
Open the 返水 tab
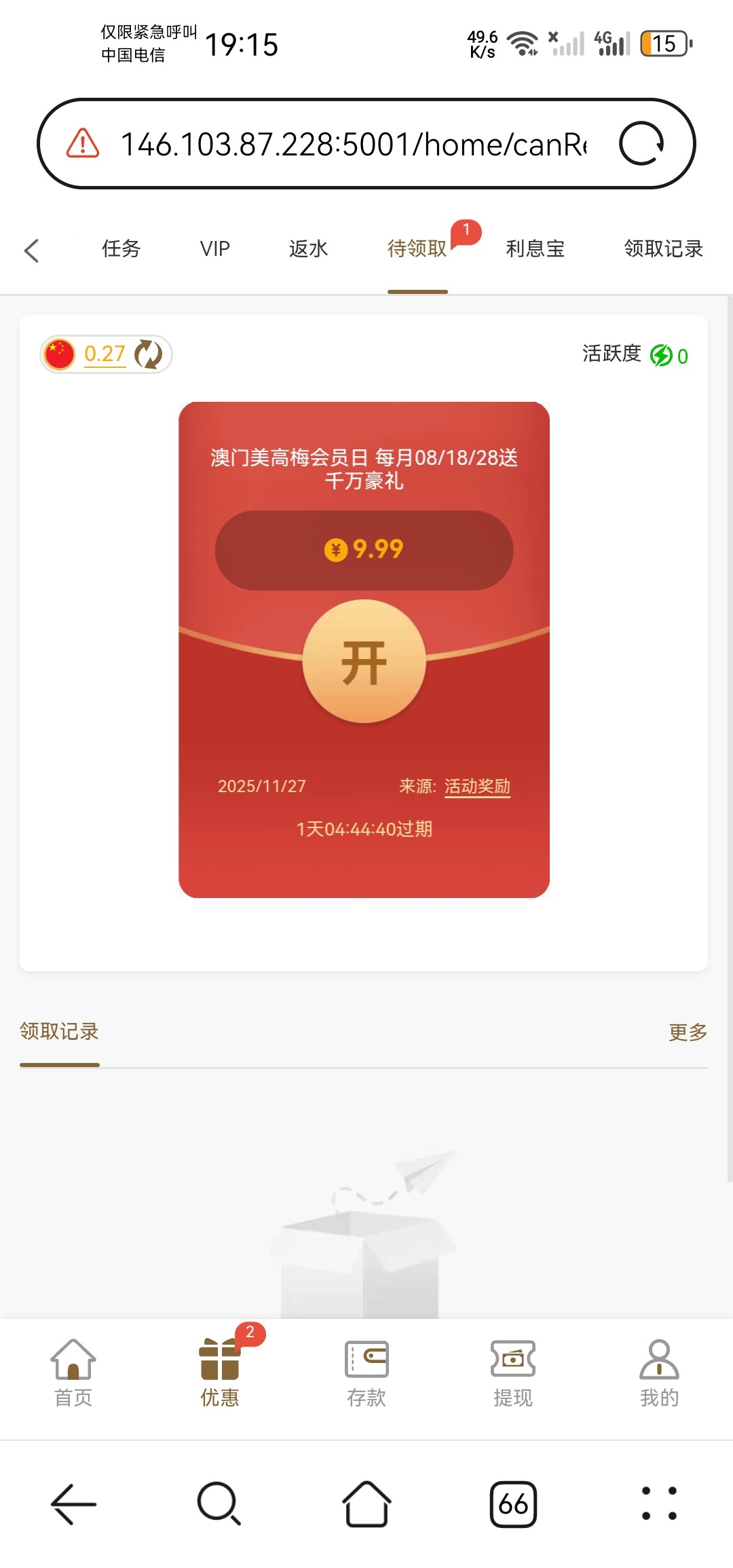pyautogui.click(x=308, y=249)
